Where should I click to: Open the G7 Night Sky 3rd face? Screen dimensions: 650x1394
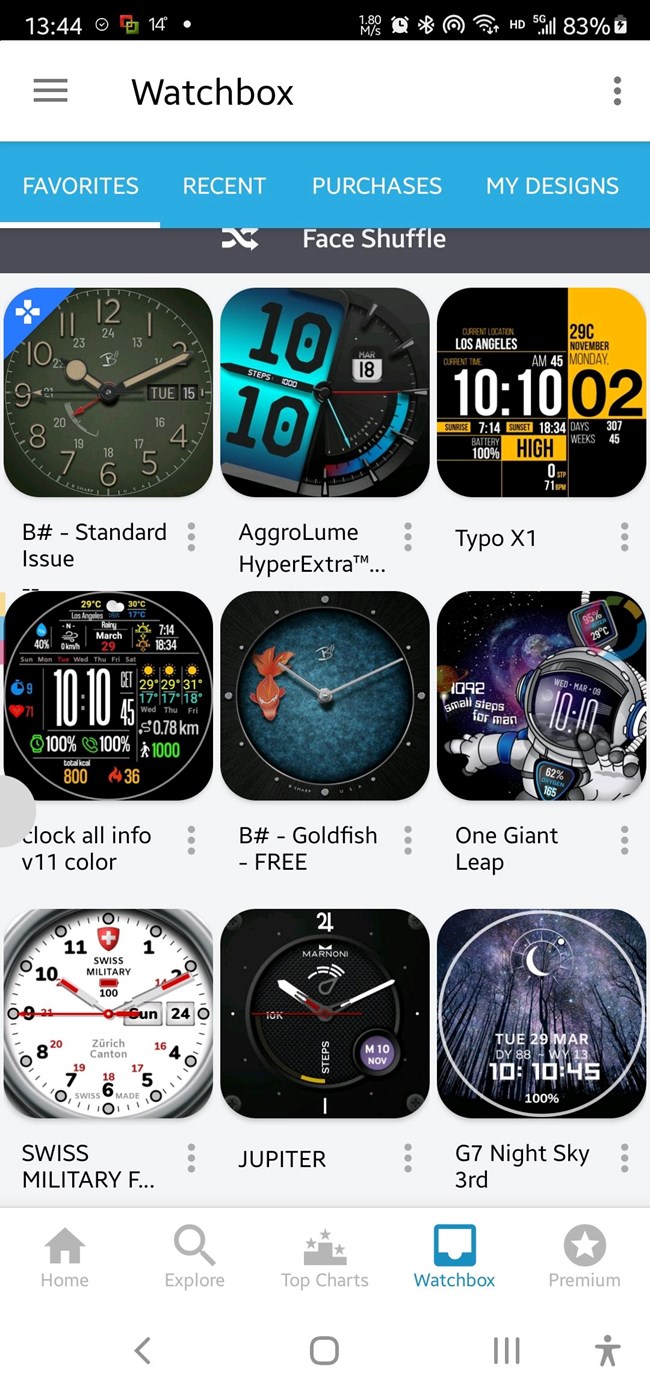(541, 1013)
